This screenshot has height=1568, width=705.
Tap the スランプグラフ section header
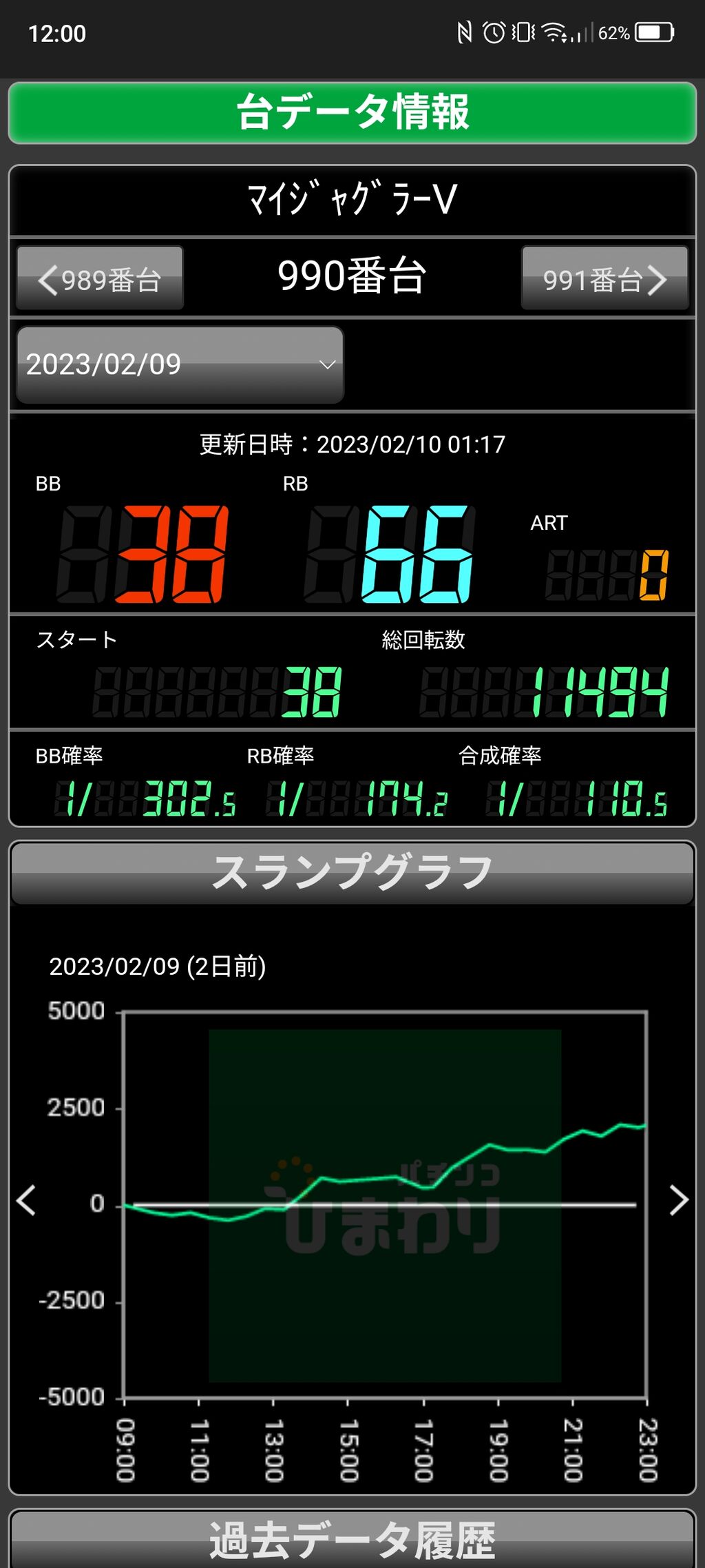click(x=352, y=872)
